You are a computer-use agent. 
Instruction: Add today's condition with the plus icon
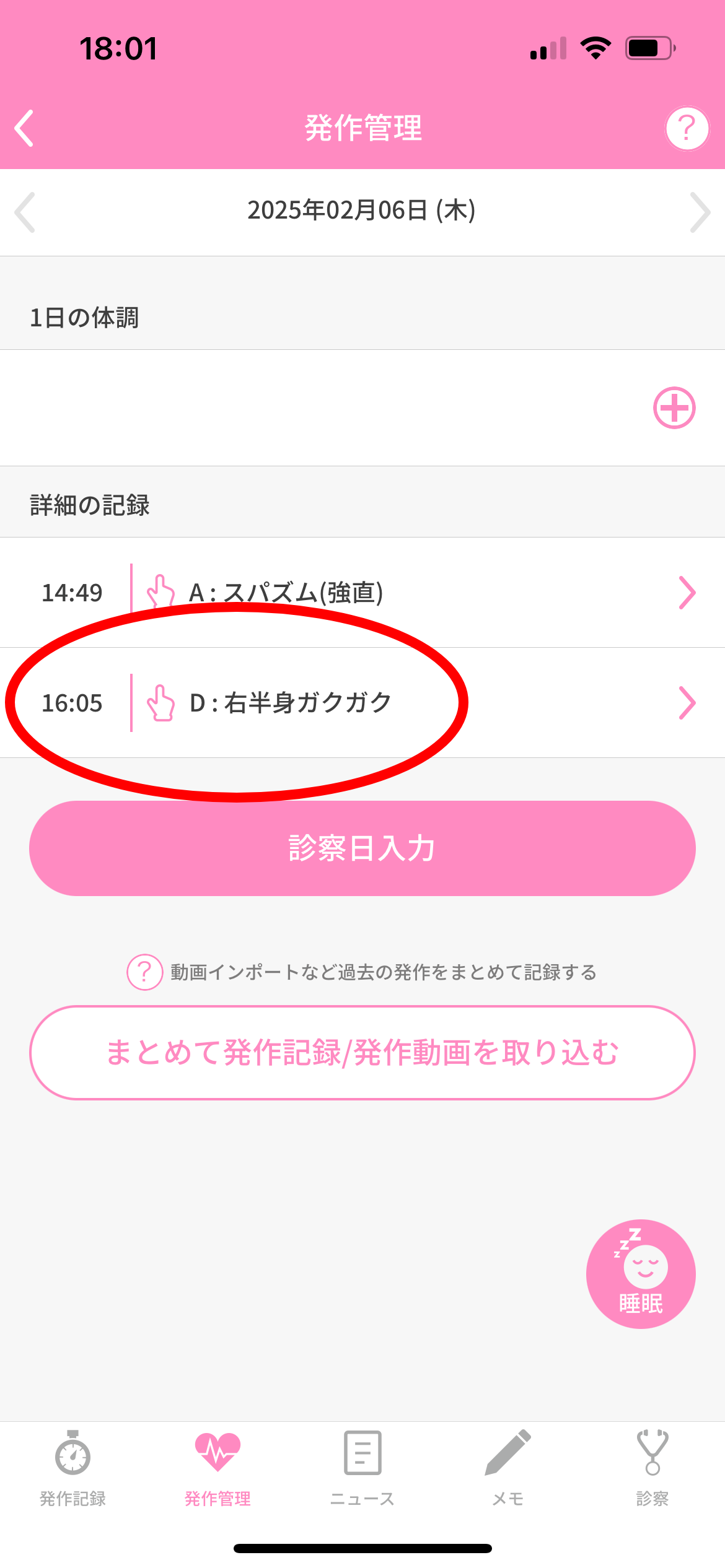point(674,408)
